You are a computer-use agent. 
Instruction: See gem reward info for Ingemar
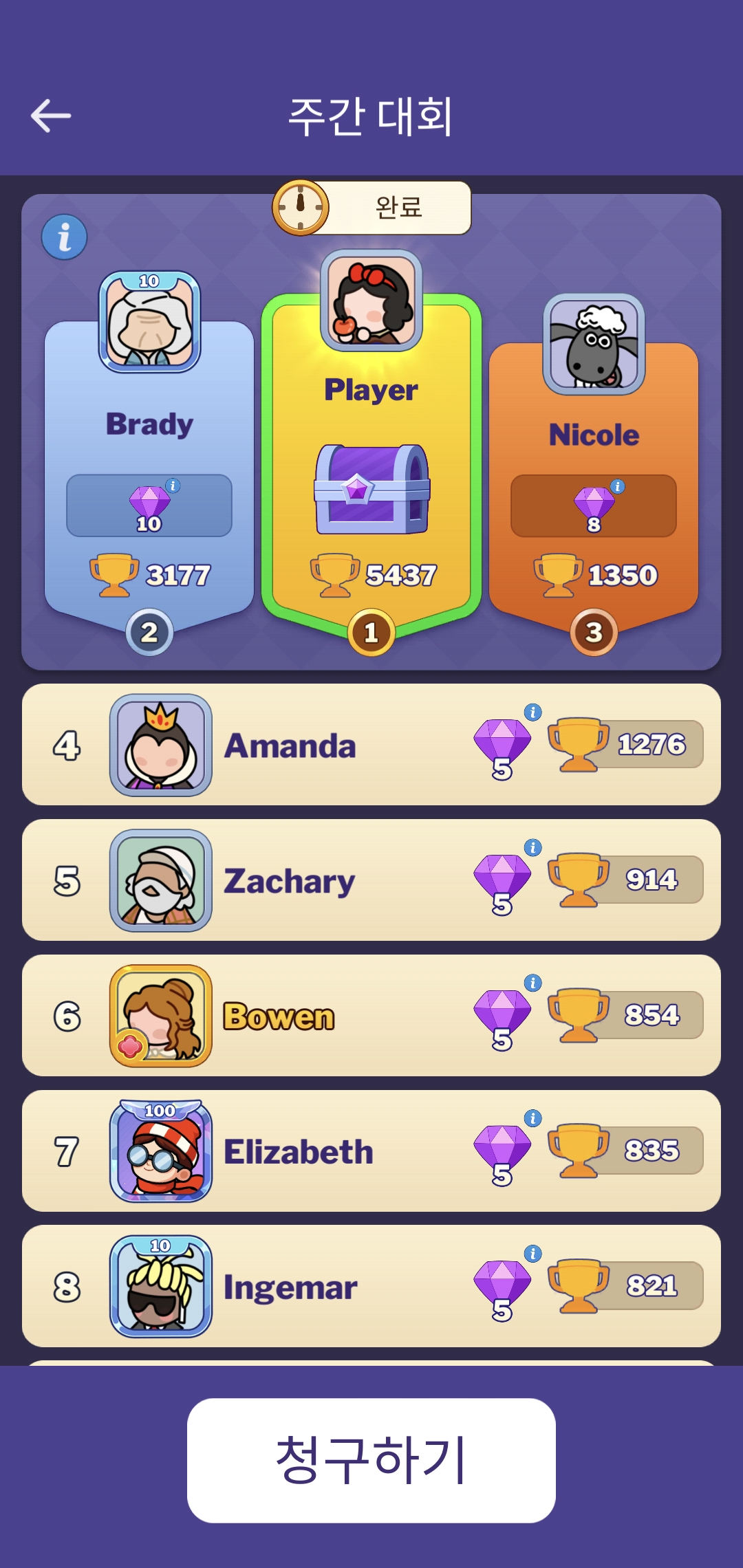tap(532, 1254)
